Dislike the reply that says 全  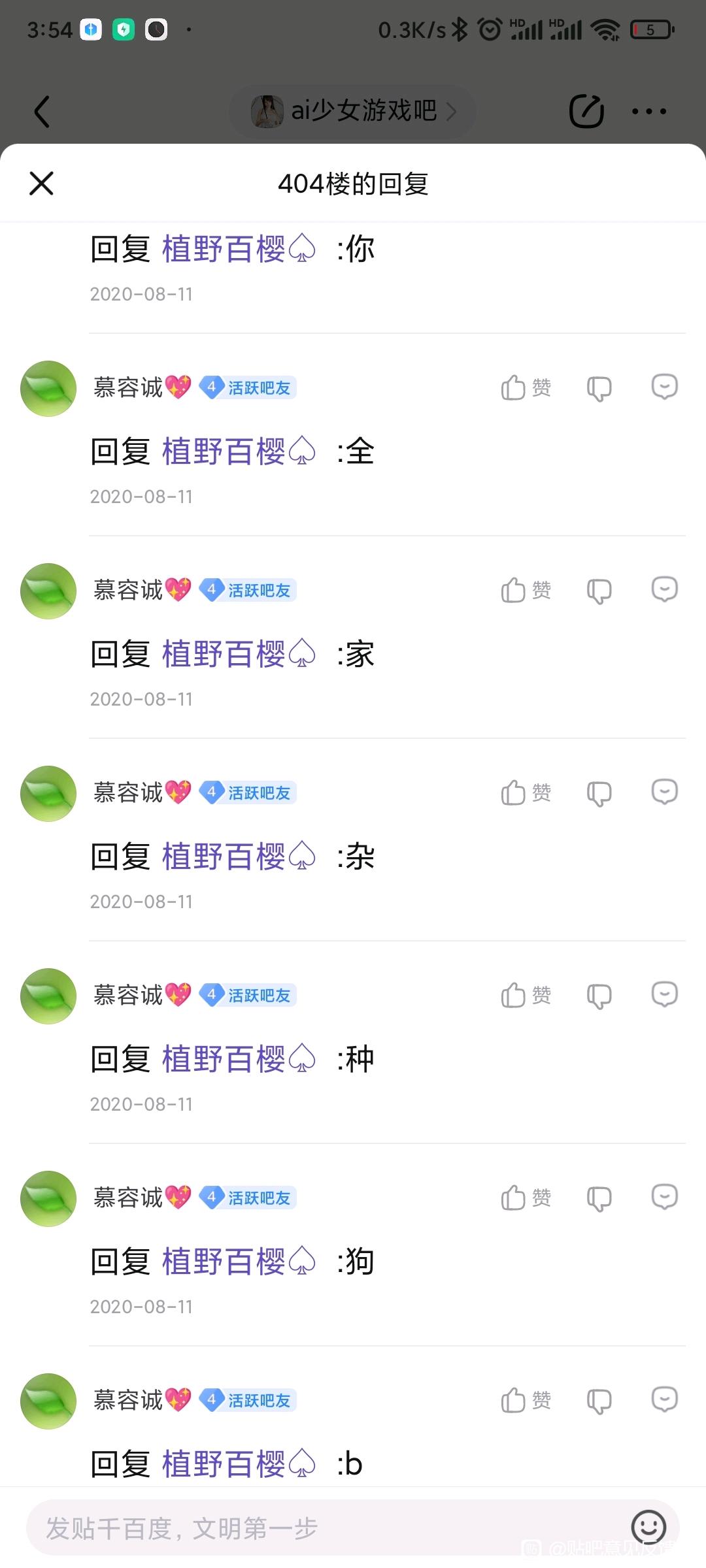[x=599, y=388]
